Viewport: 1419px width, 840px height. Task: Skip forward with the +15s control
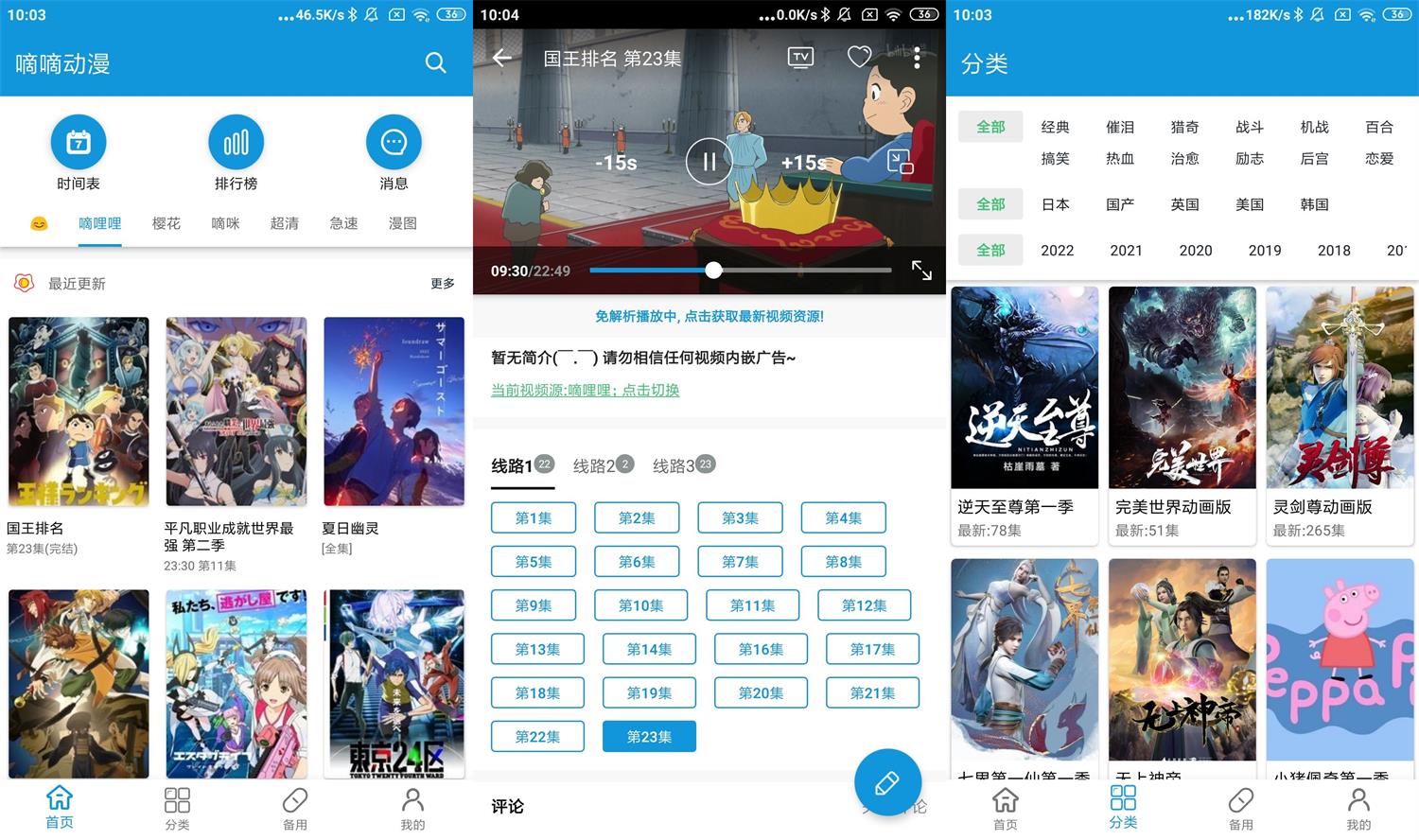[802, 163]
